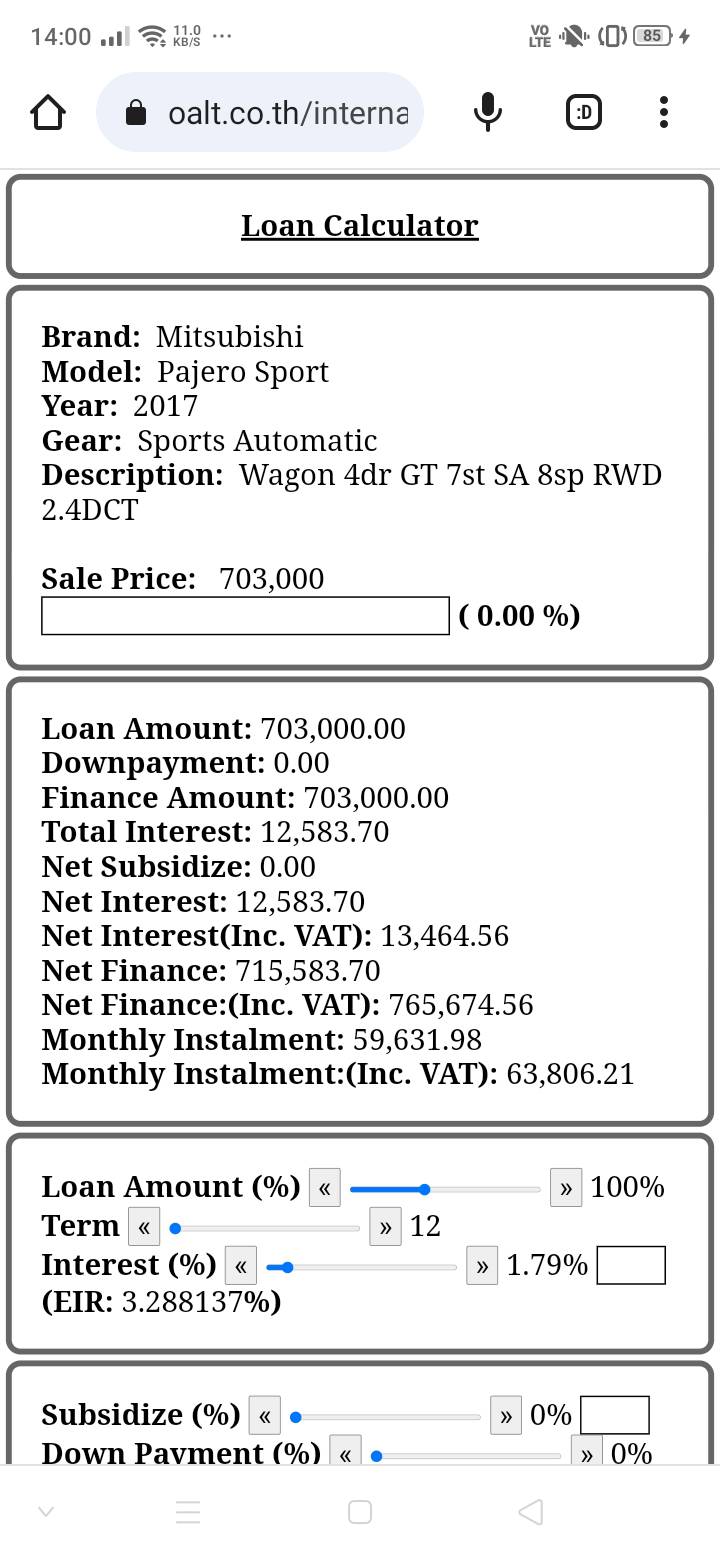720x1560 pixels.
Task: Increase Loan Amount percentage with » button
Action: [x=566, y=1188]
